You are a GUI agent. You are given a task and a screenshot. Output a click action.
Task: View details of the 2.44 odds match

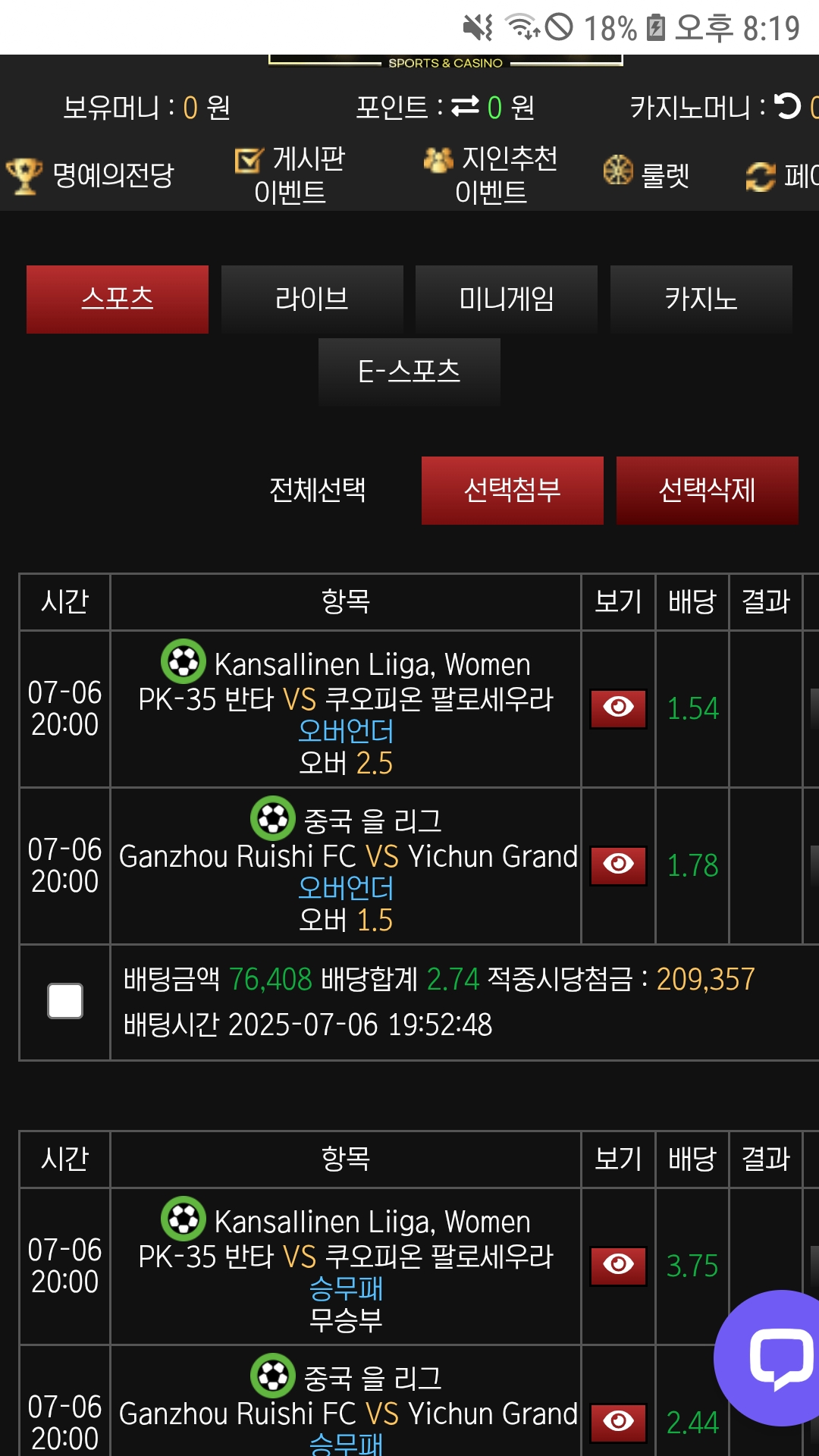coord(618,1422)
